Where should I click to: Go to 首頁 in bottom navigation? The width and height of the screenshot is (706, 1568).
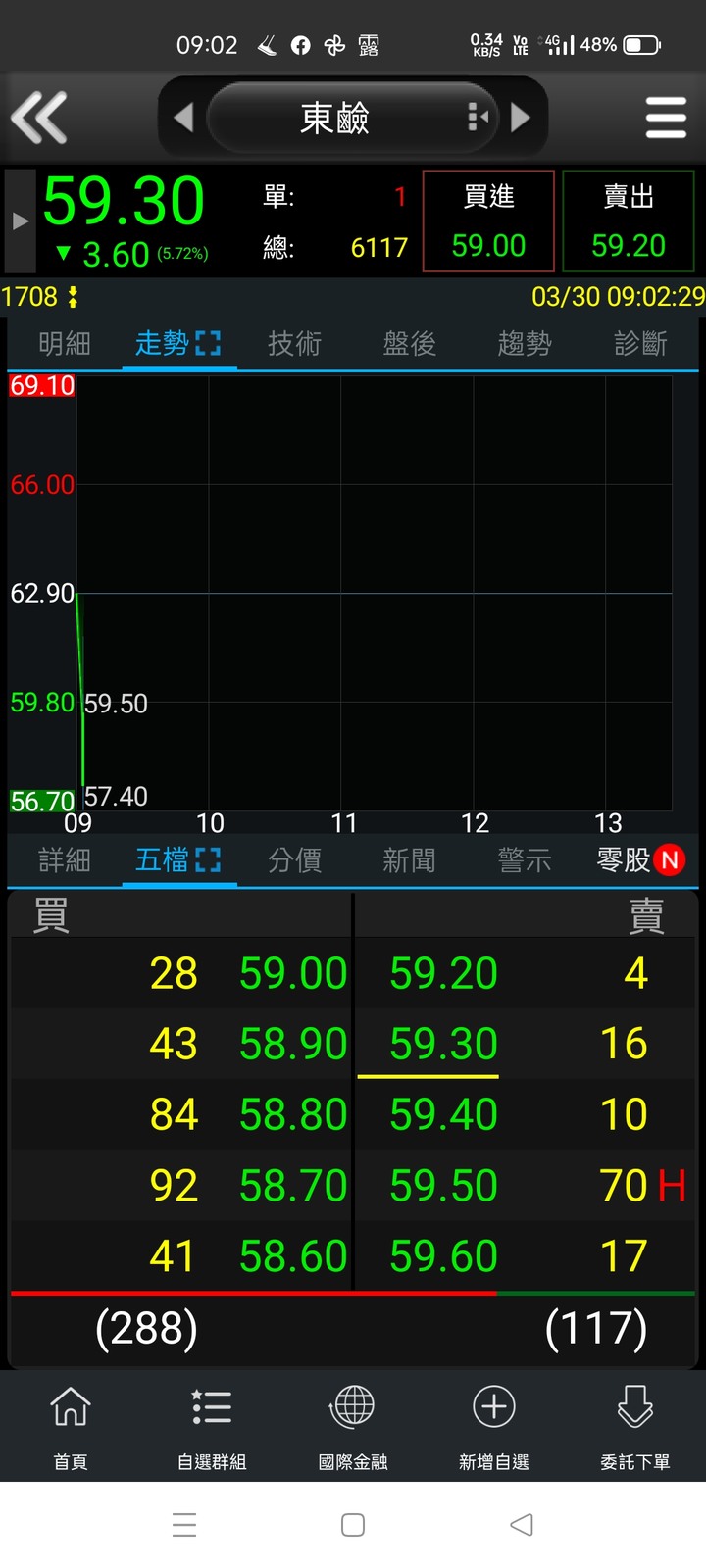click(71, 1427)
